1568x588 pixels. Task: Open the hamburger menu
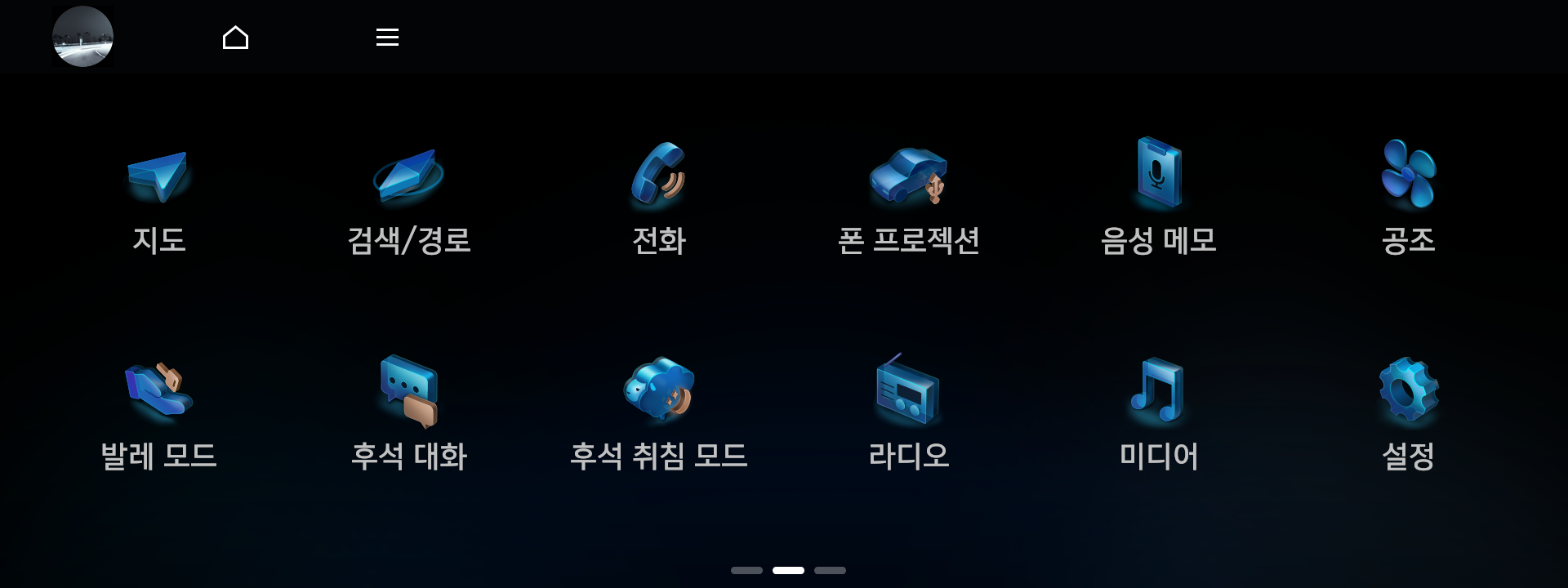tap(387, 37)
